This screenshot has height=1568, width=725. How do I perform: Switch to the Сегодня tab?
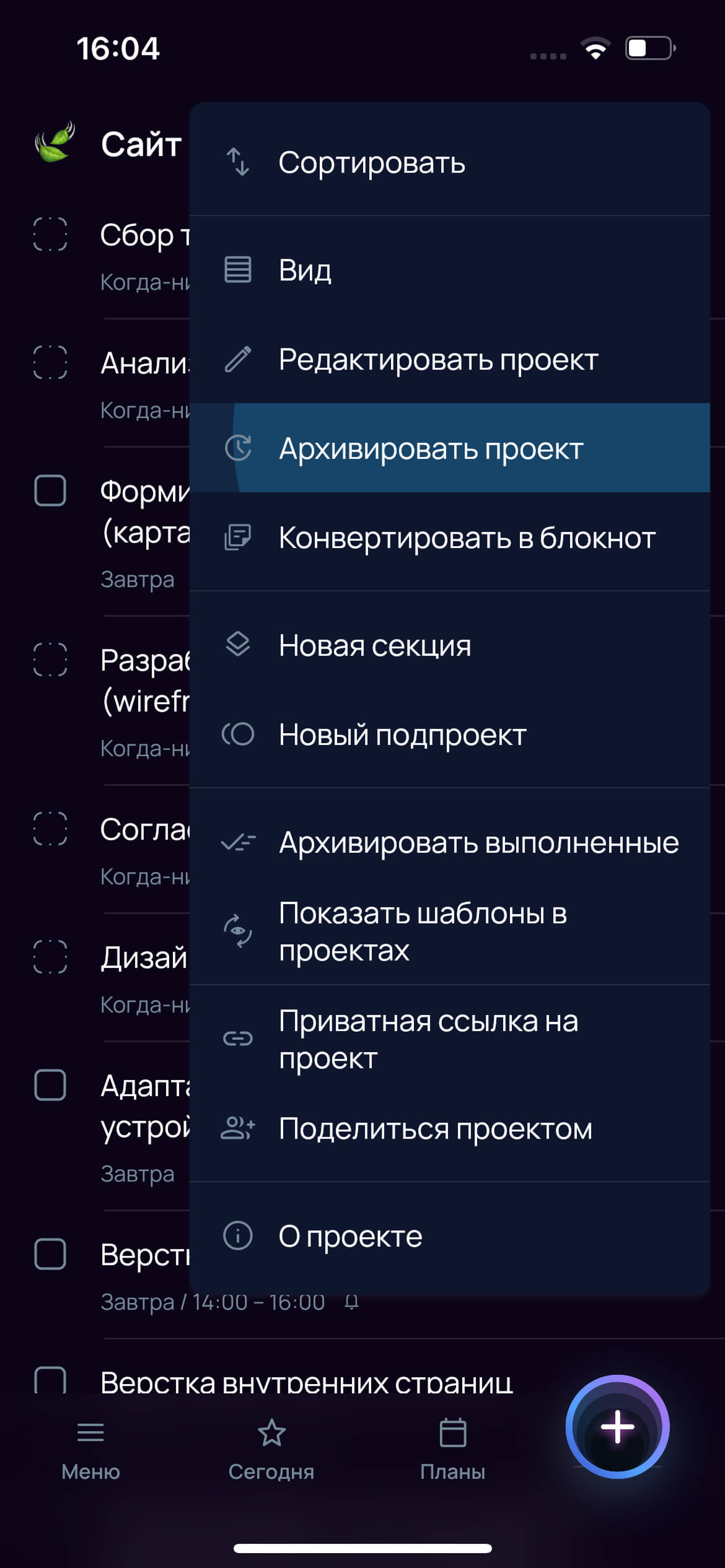[x=271, y=1450]
